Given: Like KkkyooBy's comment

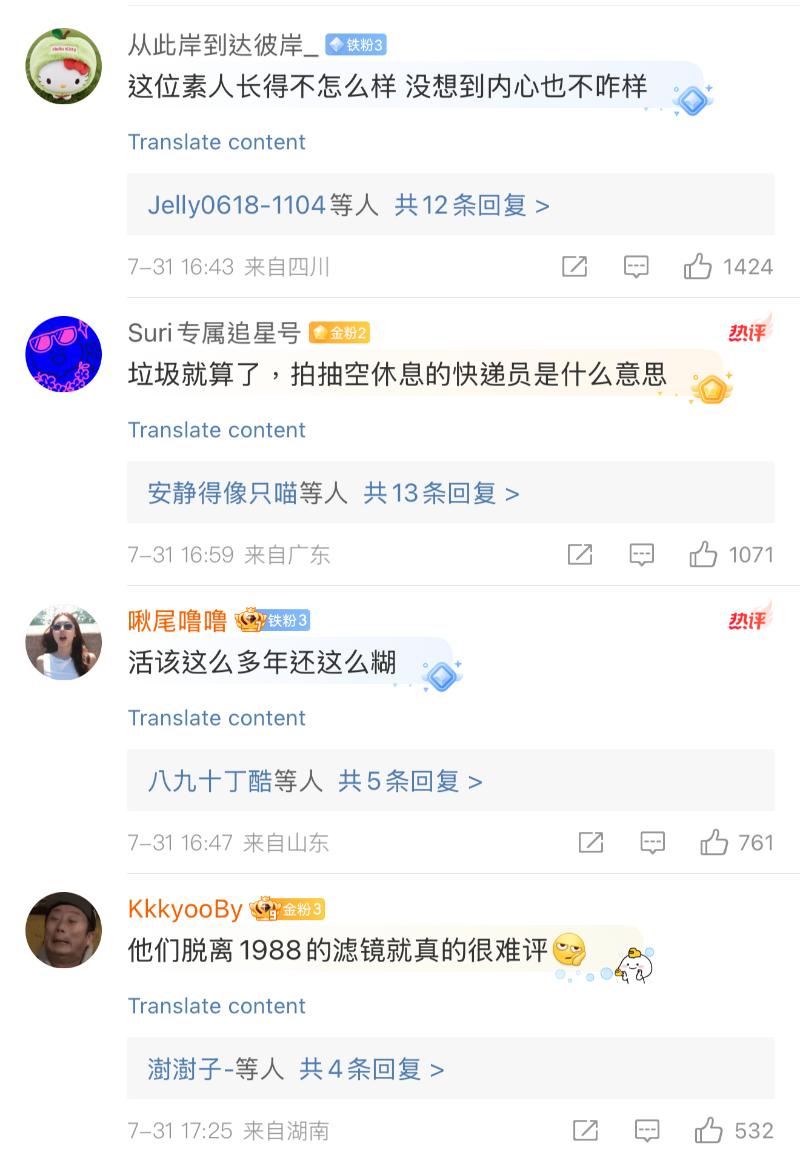Looking at the screenshot, I should (x=709, y=1131).
